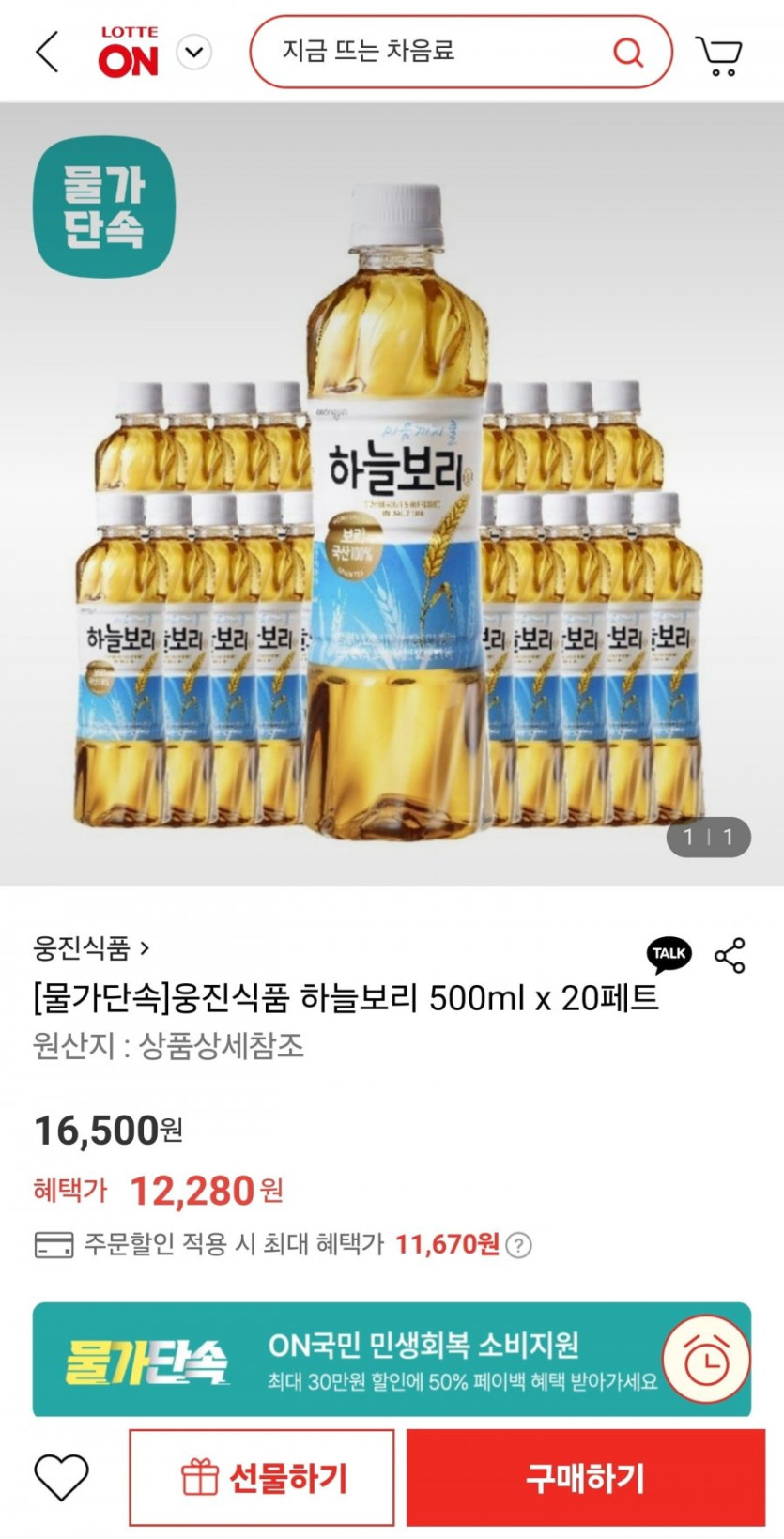Show help for 최대 혜택가
The image size is (784, 1539).
coord(518,1245)
